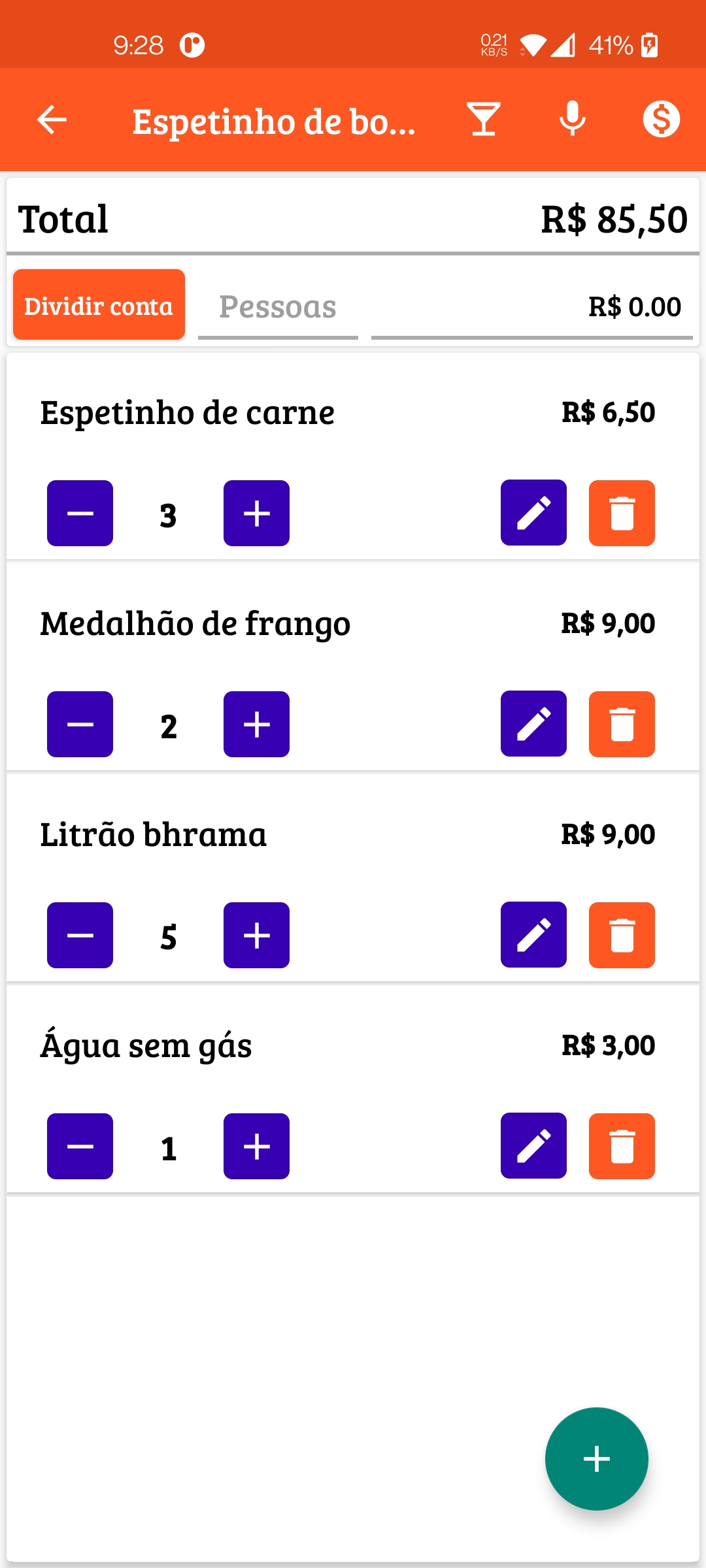Tap the Dividir conta button
The height and width of the screenshot is (1568, 706).
(99, 304)
